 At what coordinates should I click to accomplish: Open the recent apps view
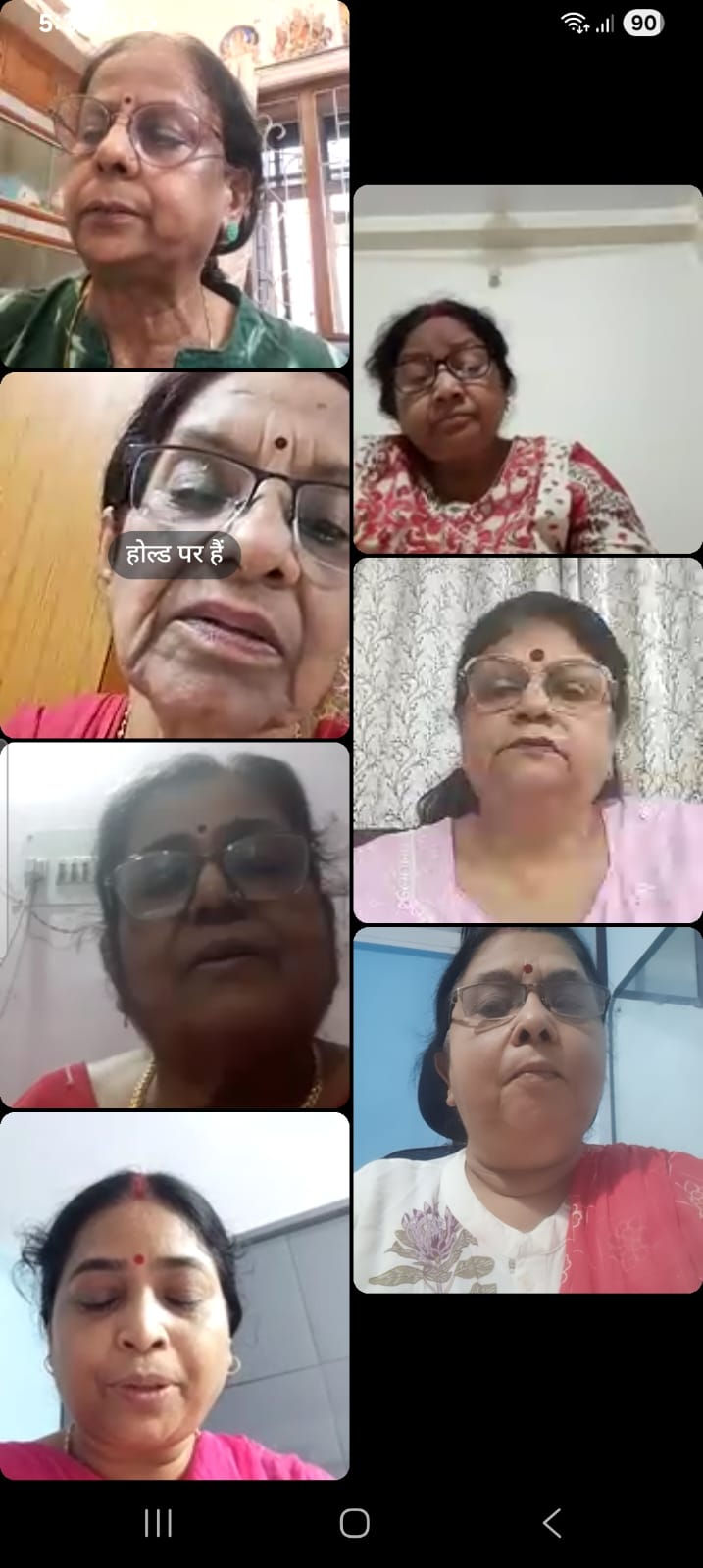point(158,1522)
